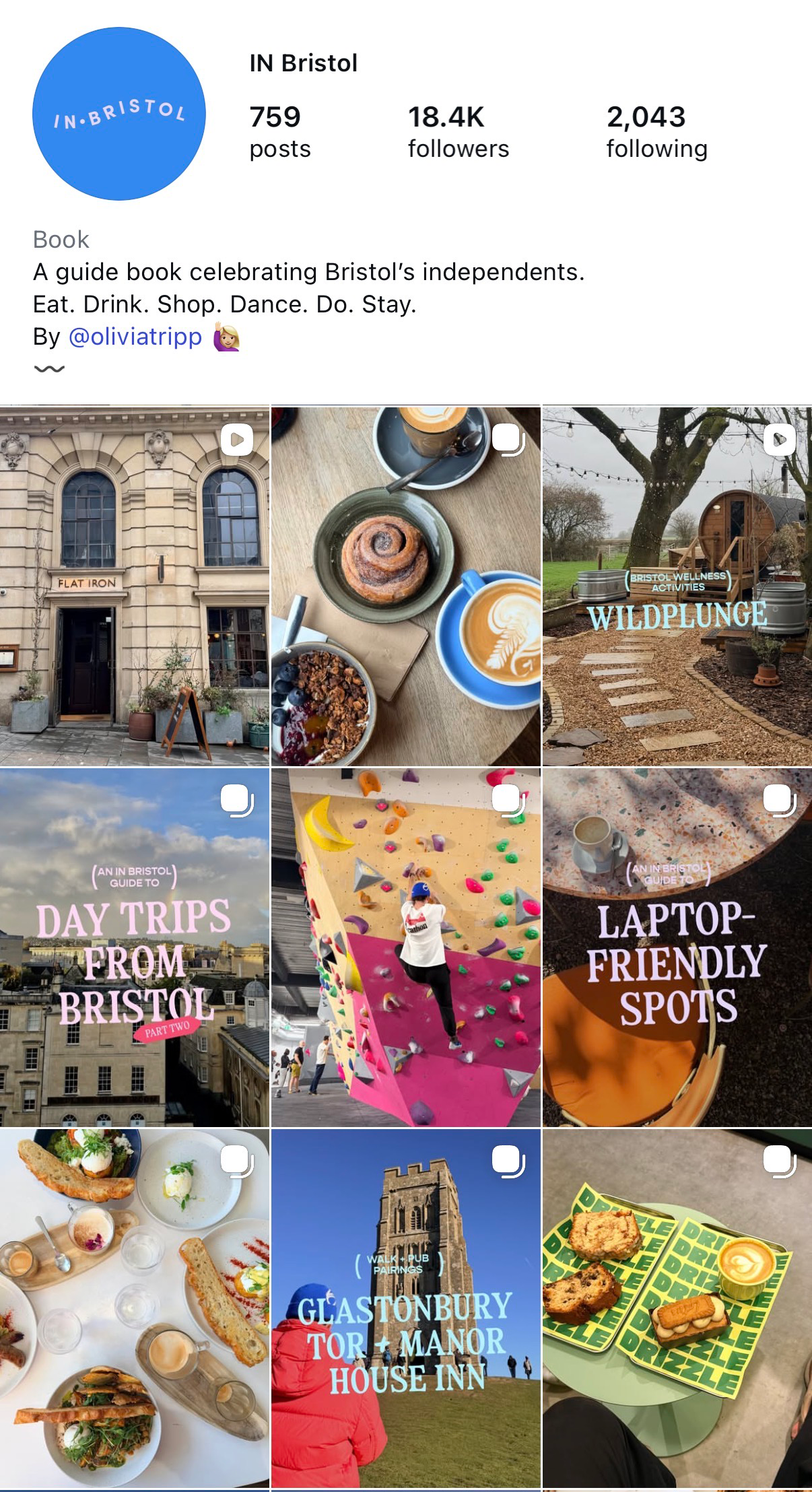Play the Wildplunge wellness activities reel

pyautogui.click(x=677, y=586)
